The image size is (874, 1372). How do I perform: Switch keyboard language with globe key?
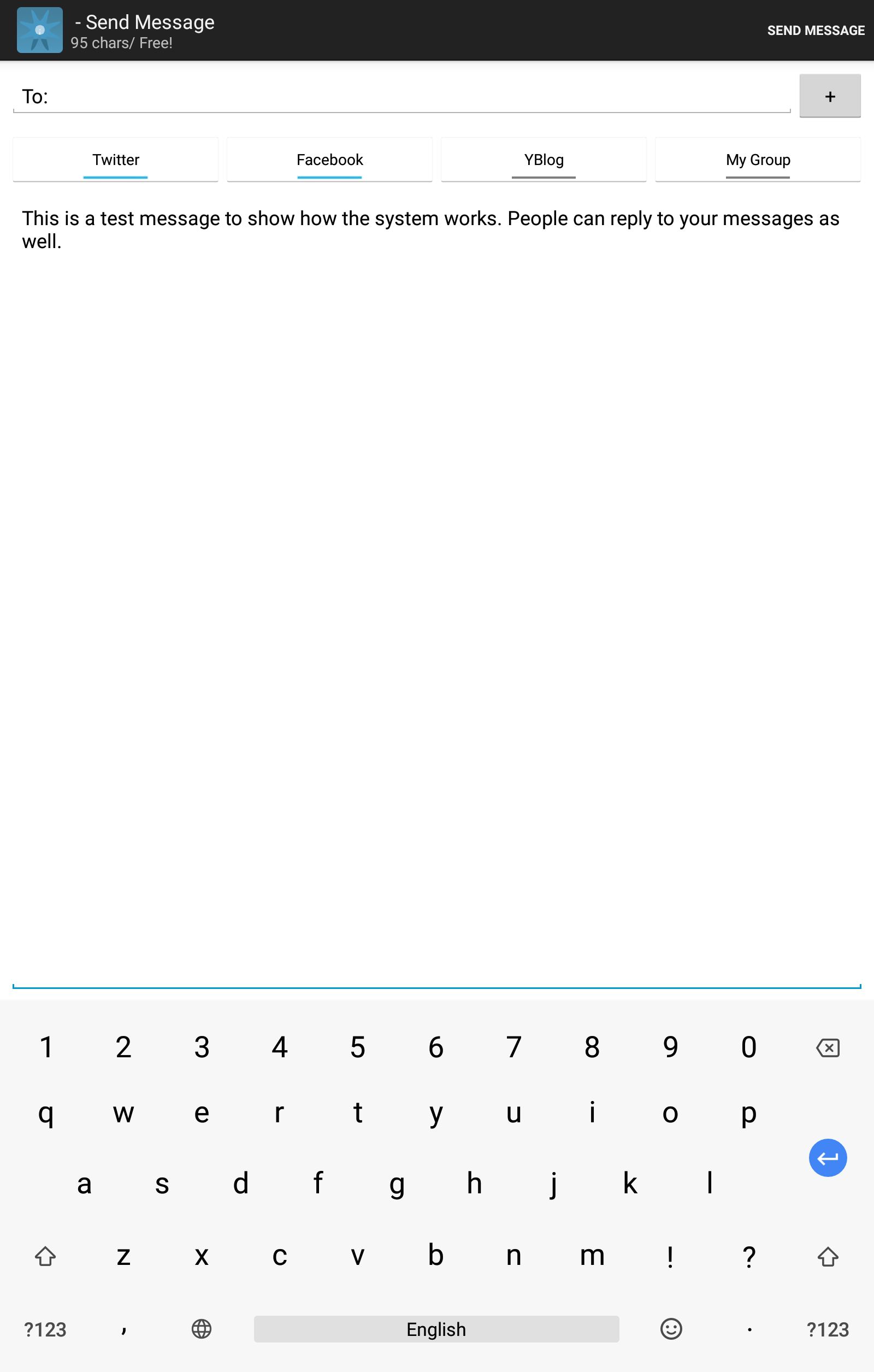(202, 1329)
